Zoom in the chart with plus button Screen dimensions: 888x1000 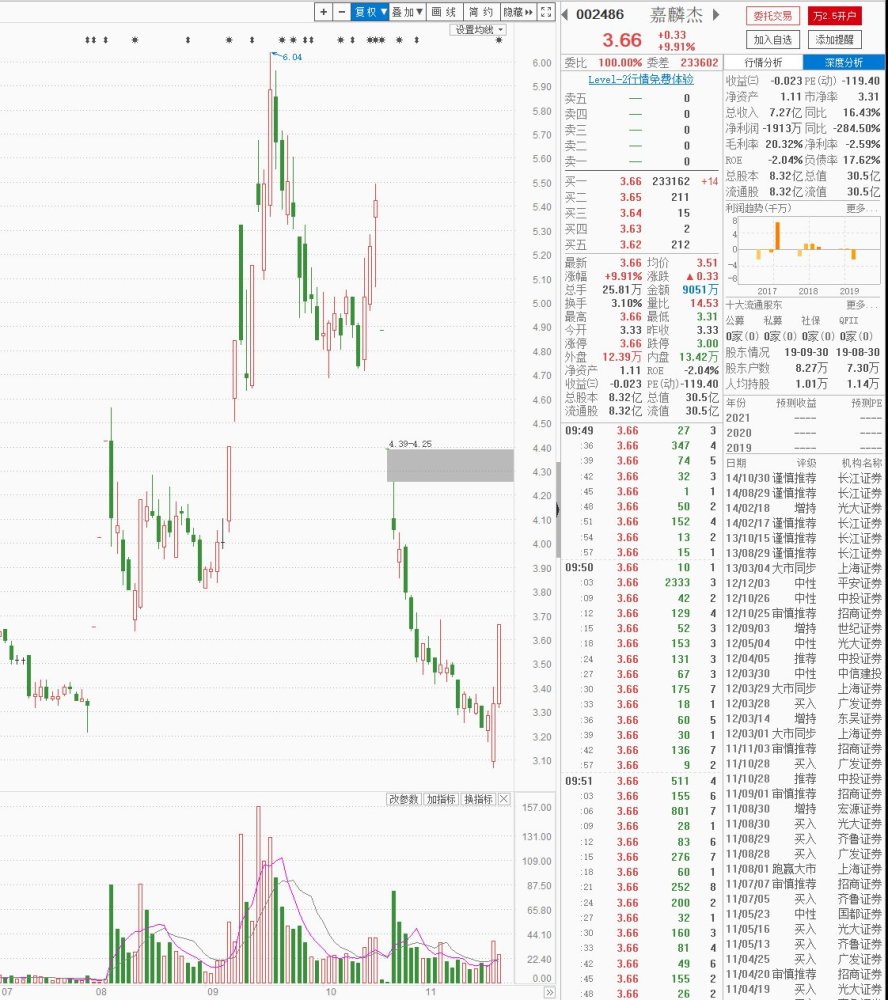click(x=324, y=12)
